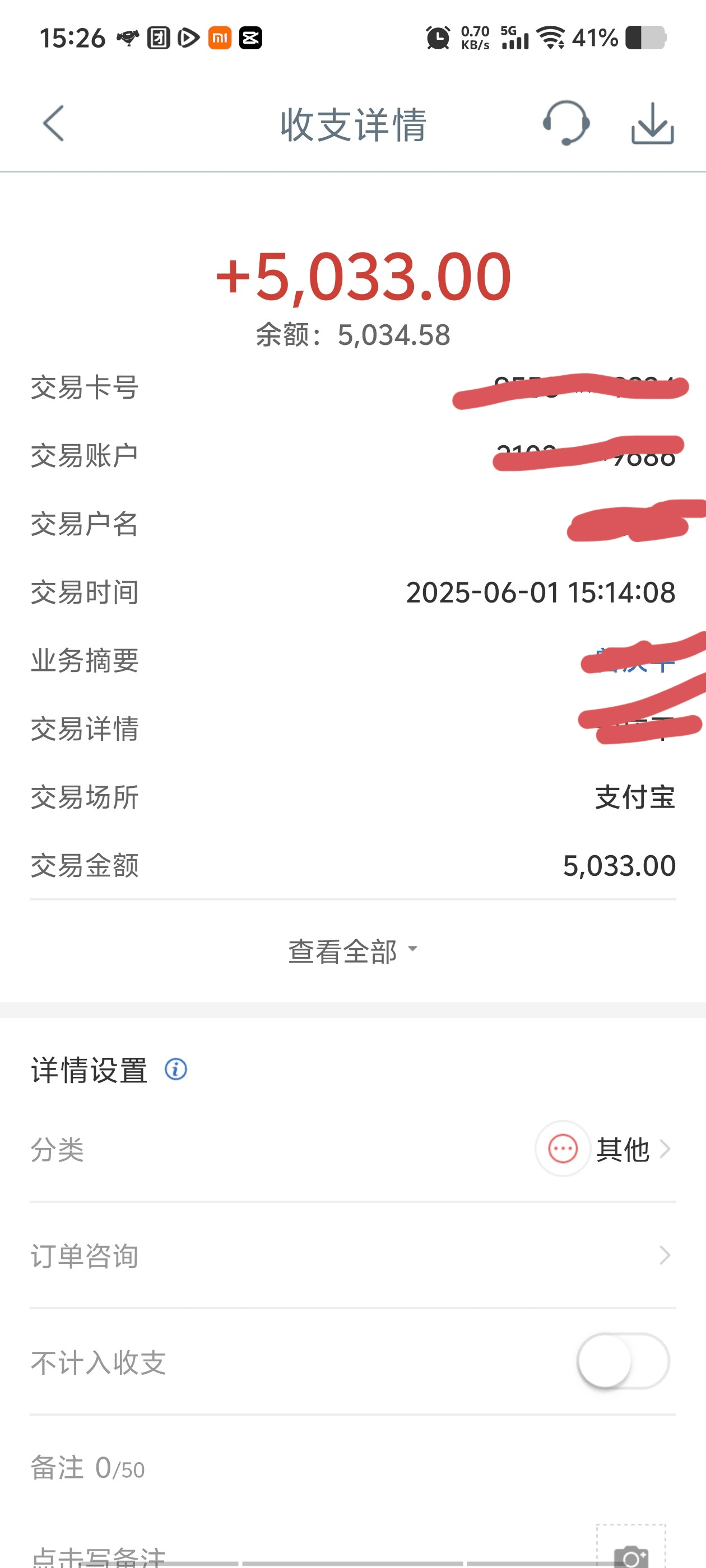Open 订单咨询 row
706x1568 pixels.
pyautogui.click(x=352, y=1255)
